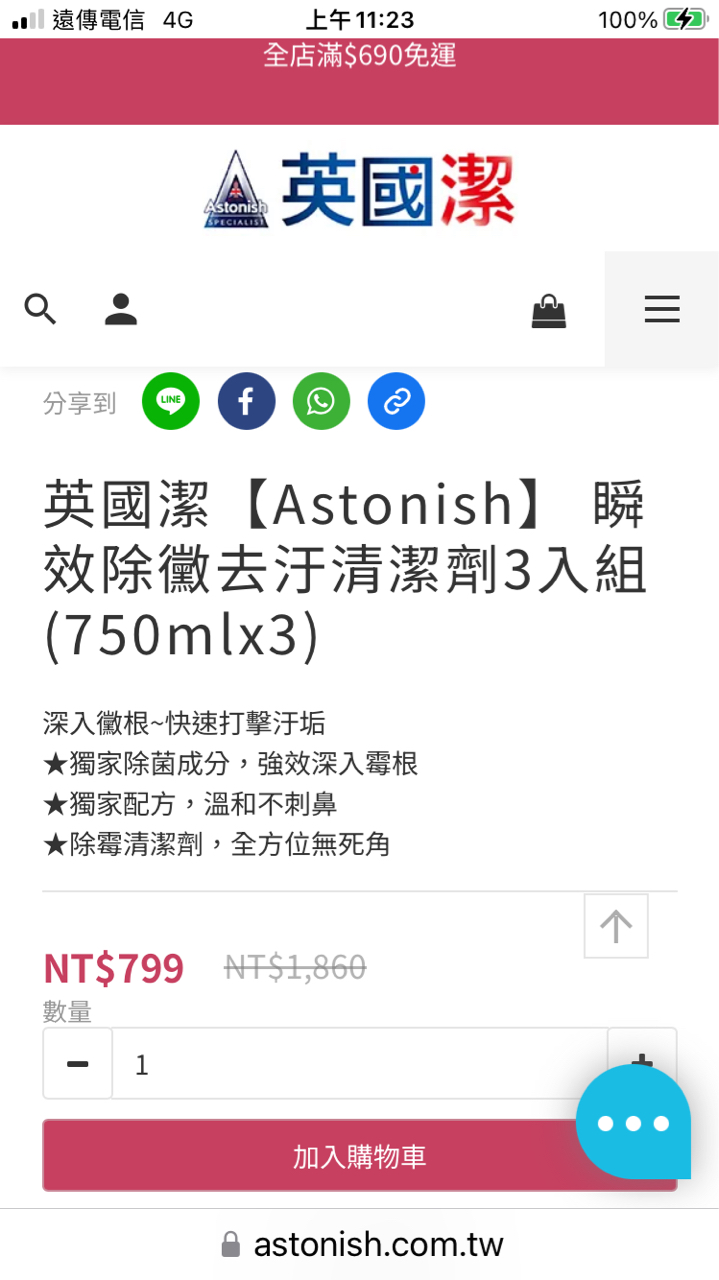The width and height of the screenshot is (719, 1280).
Task: Share product through WhatsApp
Action: pyautogui.click(x=321, y=402)
